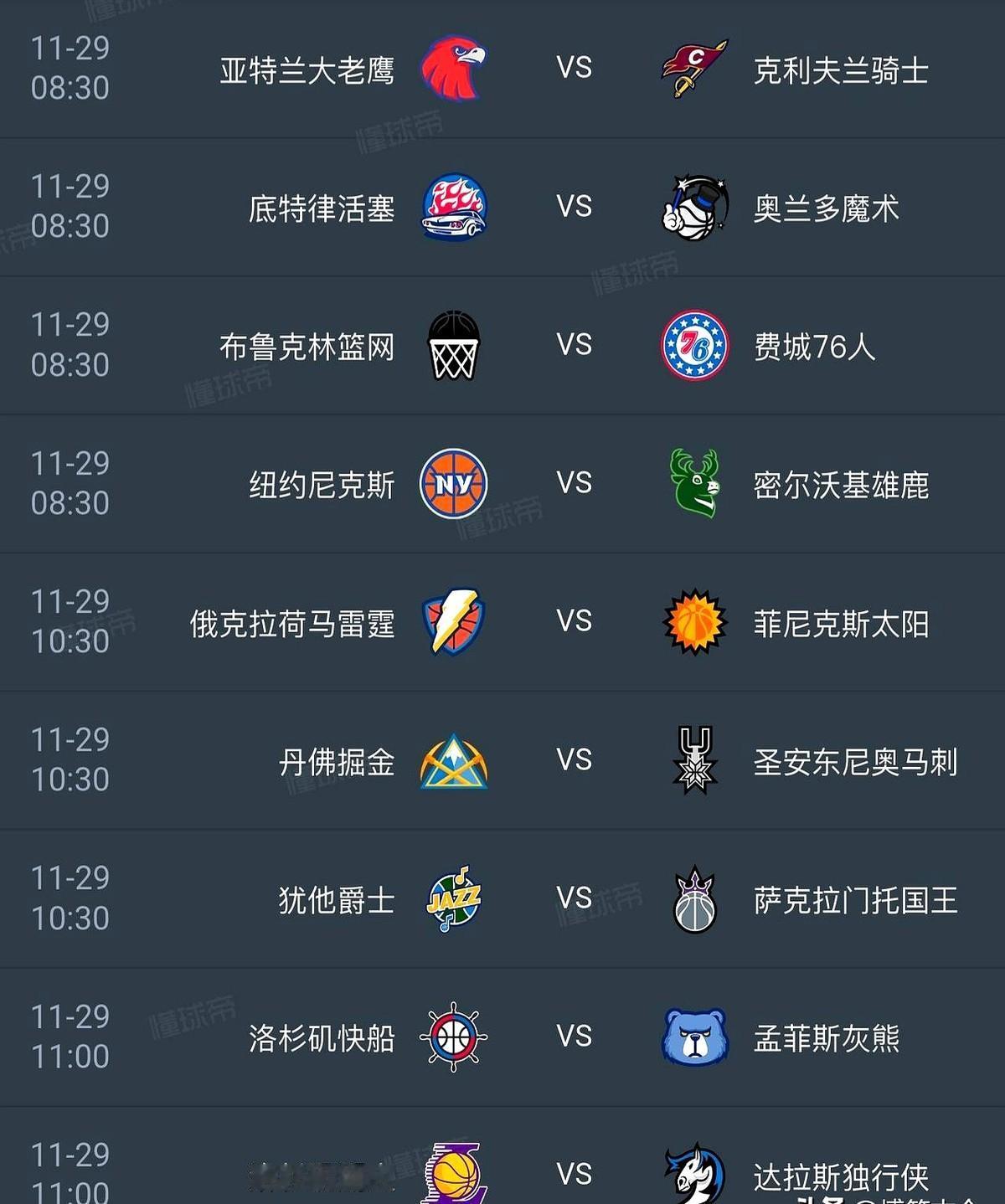The height and width of the screenshot is (1204, 1005).
Task: Click the Utah Jazz note logo
Action: pyautogui.click(x=452, y=898)
